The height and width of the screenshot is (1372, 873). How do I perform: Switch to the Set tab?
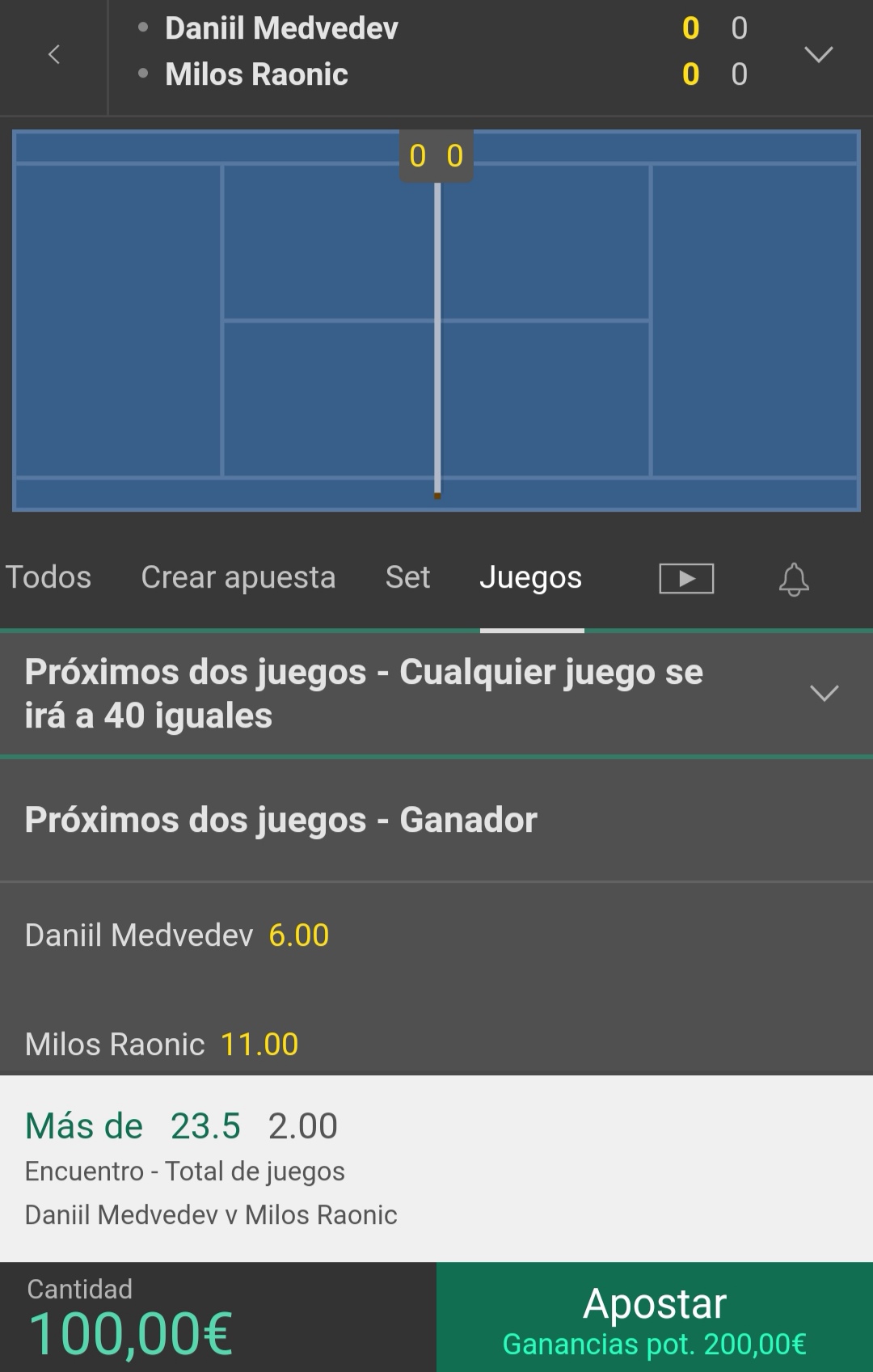[x=407, y=577]
